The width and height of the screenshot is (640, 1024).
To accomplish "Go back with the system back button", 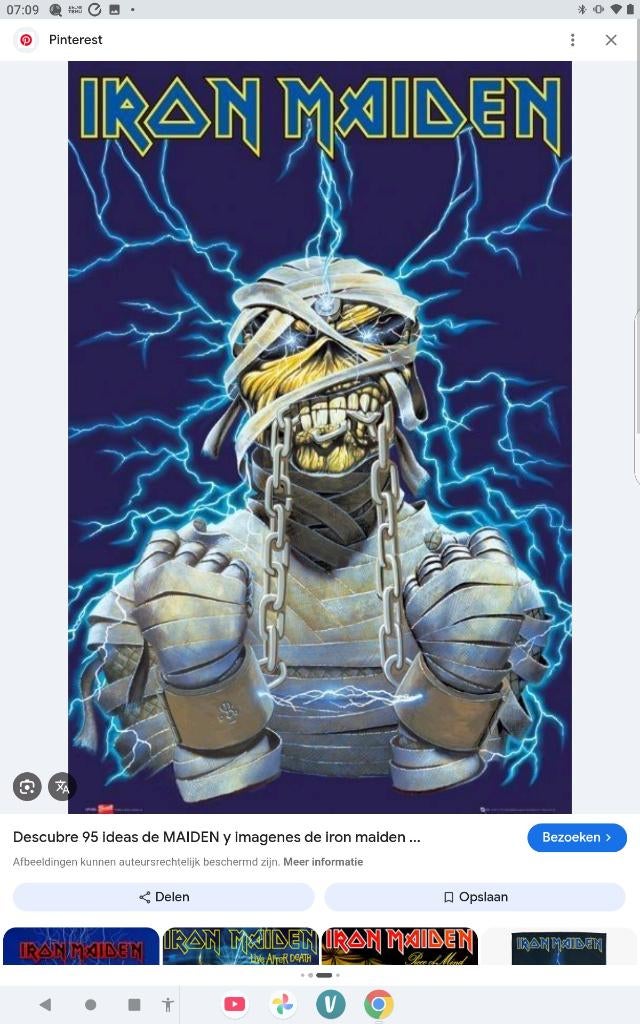I will pyautogui.click(x=45, y=1004).
